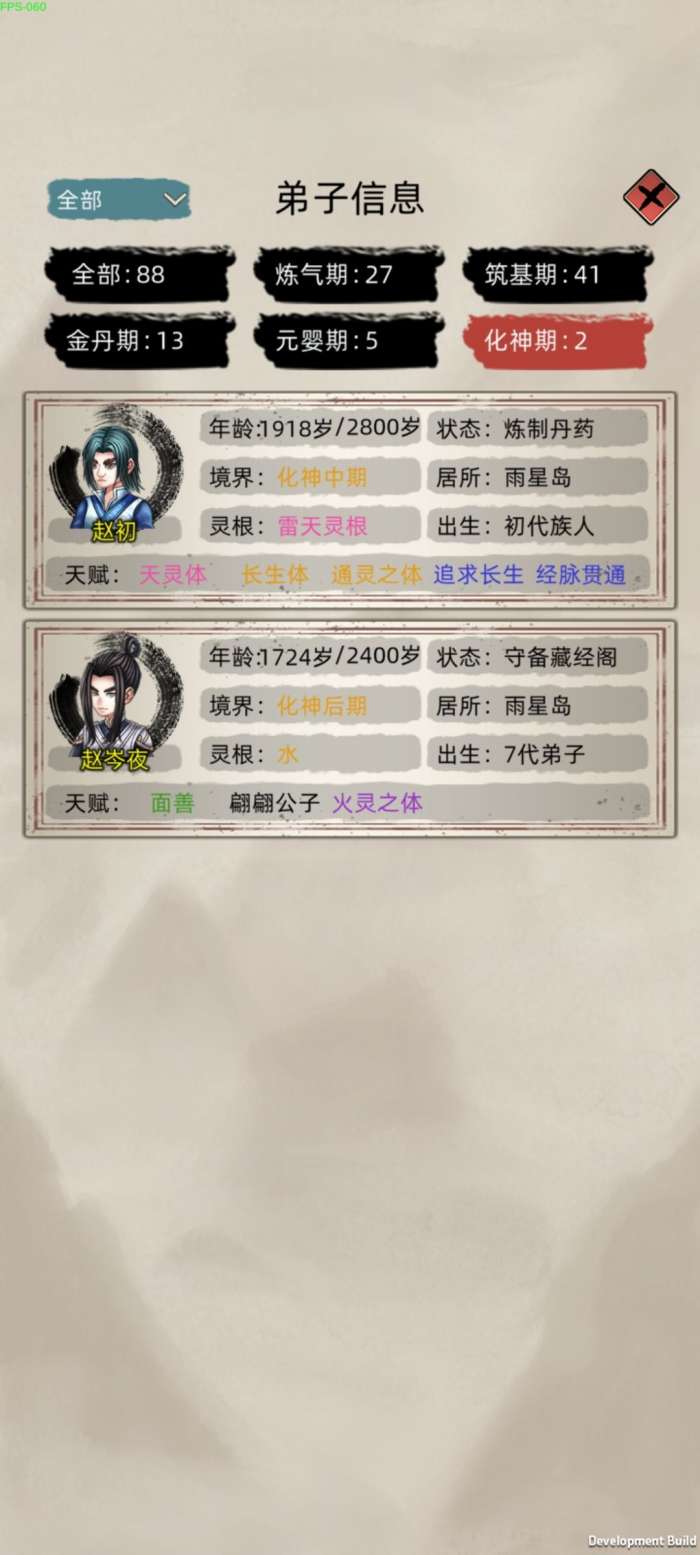Filter by 筑基期 disciples
Viewport: 700px width, 1555px height.
click(557, 274)
